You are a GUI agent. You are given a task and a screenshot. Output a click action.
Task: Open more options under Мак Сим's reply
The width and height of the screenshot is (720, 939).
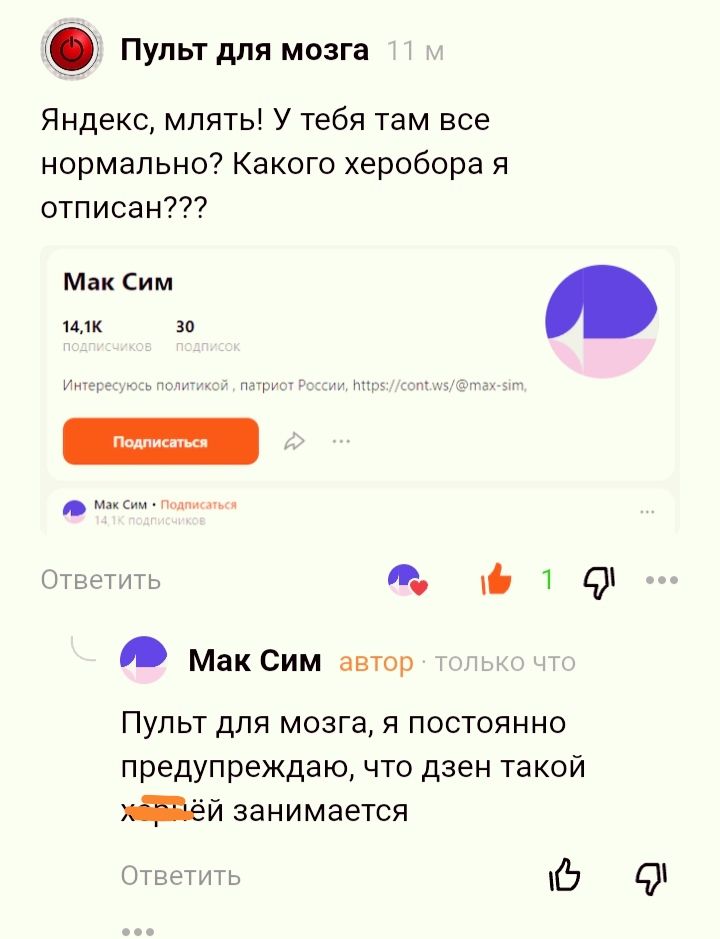[x=137, y=931]
